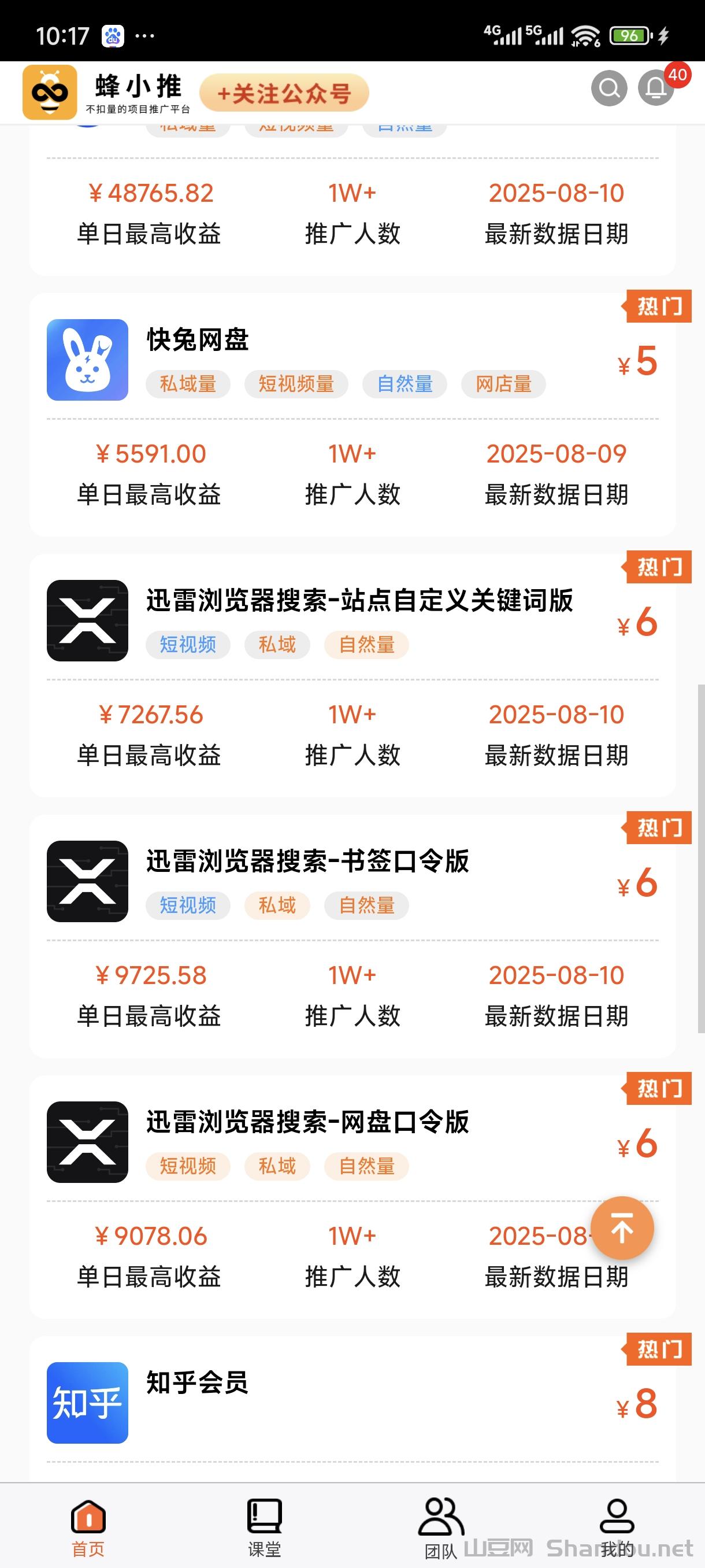
Task: Open 迅雷浏览器搜索-网盘口令版 project
Action: 307,1122
